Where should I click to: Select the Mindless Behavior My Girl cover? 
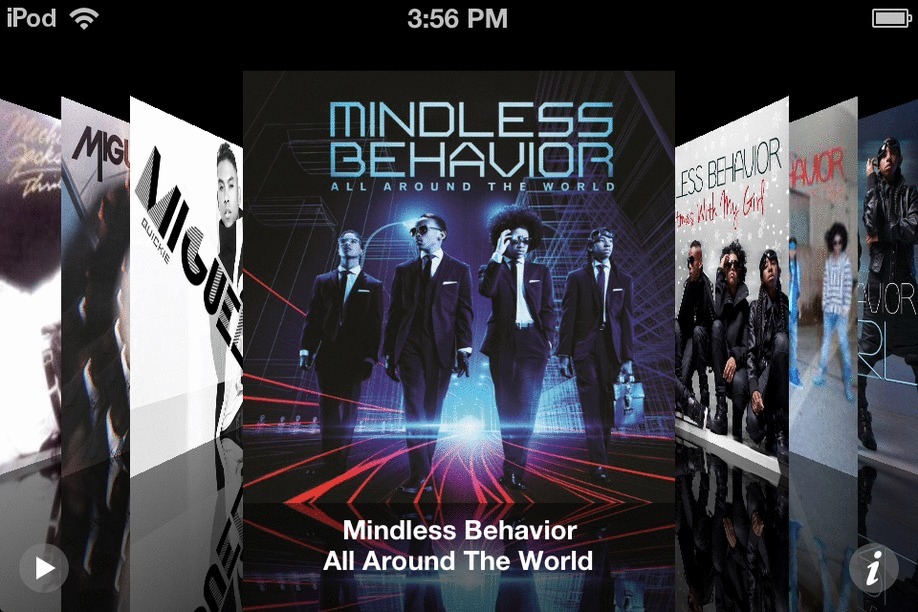(x=730, y=290)
